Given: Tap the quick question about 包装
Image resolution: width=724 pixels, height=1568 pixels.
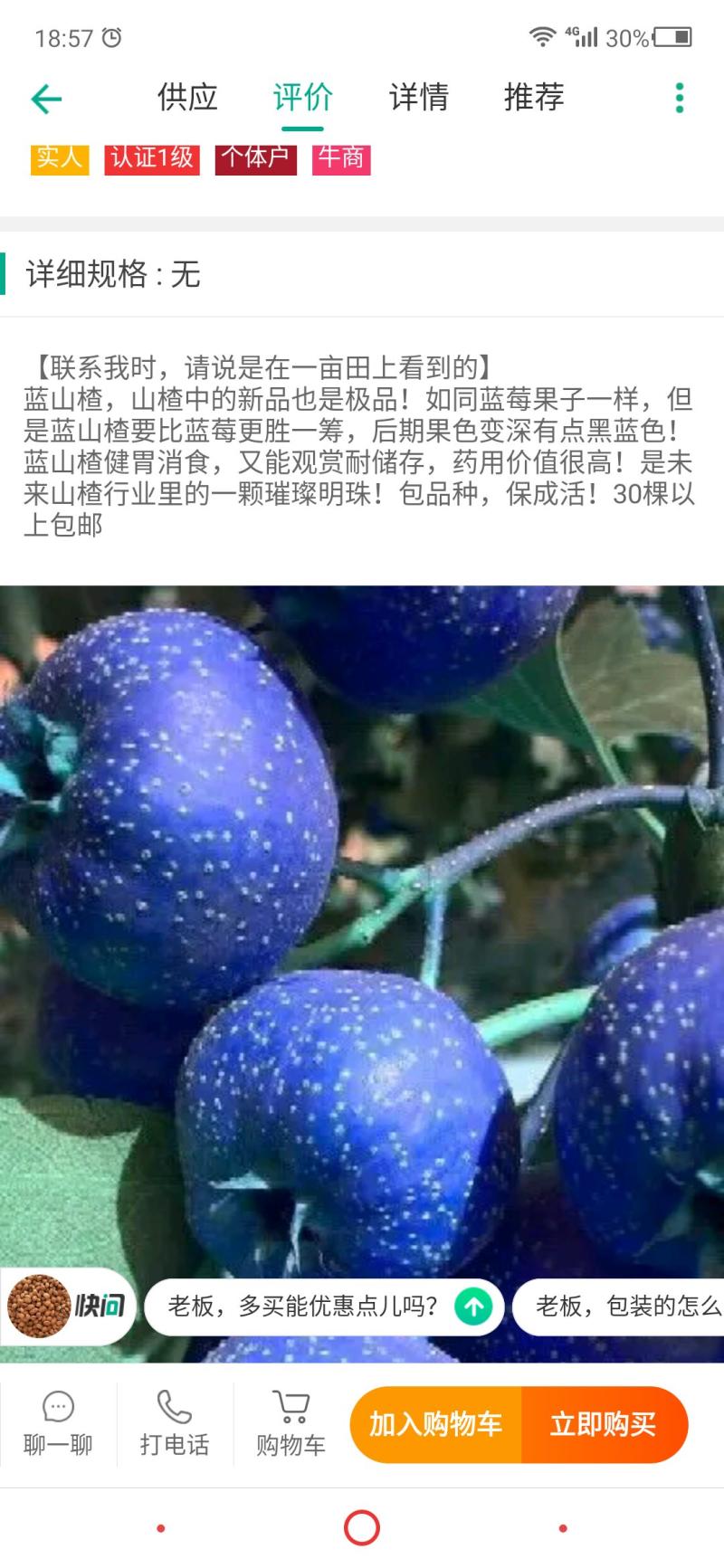Looking at the screenshot, I should (x=624, y=1307).
